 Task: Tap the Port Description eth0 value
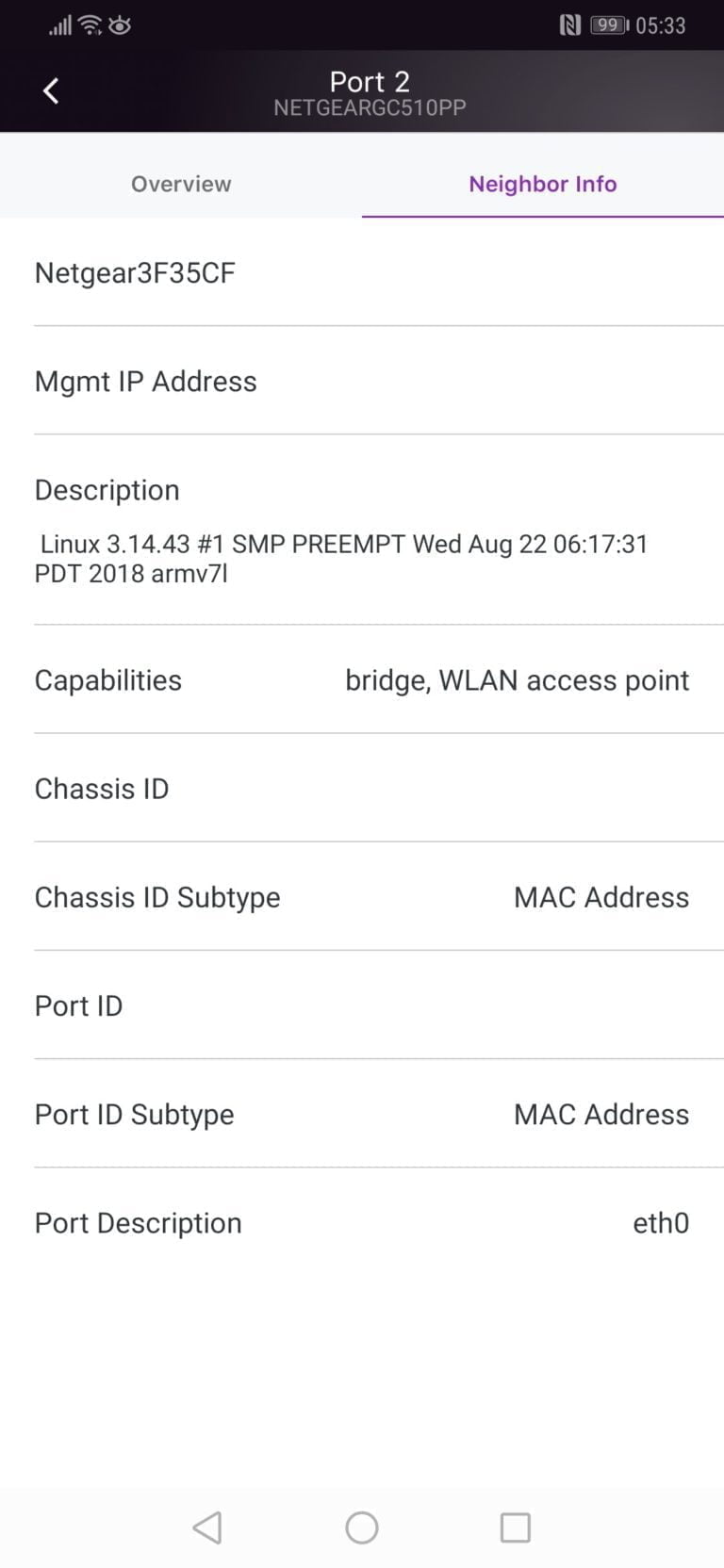click(661, 1222)
